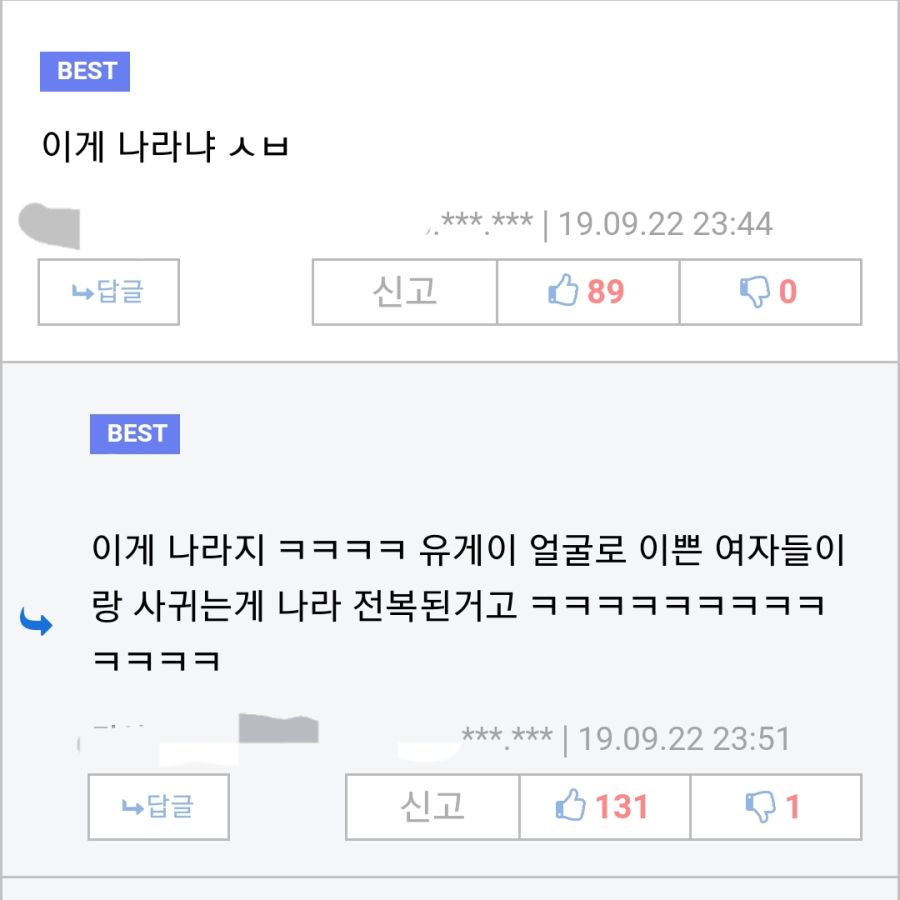
Task: Dislike the comment with 0 dislikes
Action: coord(769,292)
